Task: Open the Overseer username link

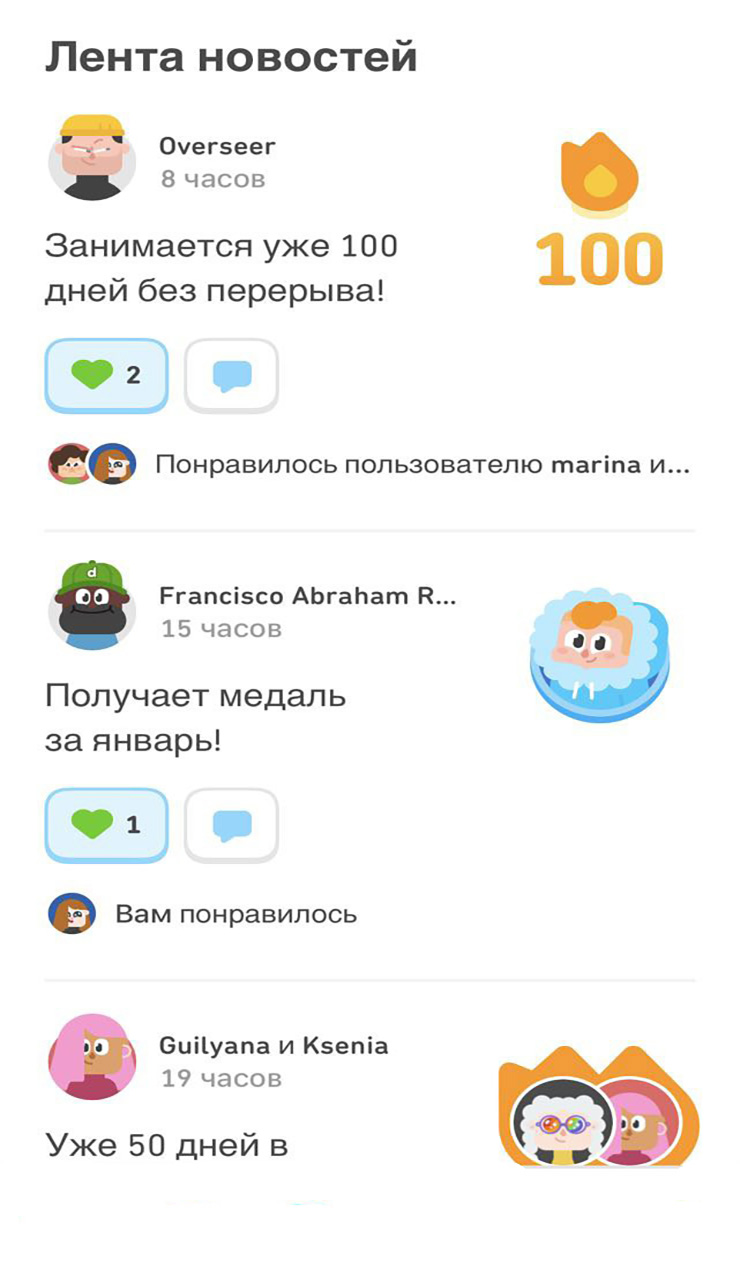Action: coord(216,145)
